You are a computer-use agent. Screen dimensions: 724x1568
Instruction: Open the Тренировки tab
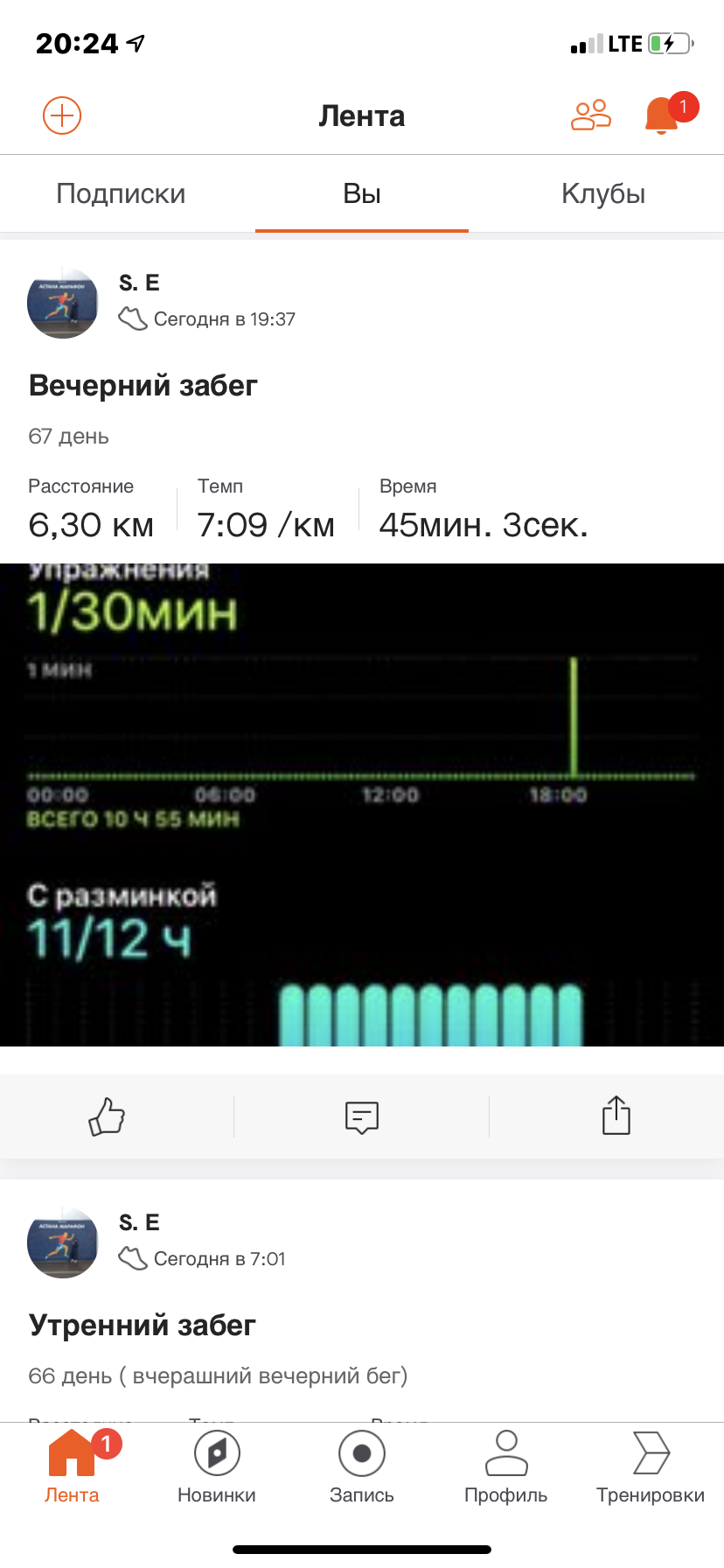651,1466
